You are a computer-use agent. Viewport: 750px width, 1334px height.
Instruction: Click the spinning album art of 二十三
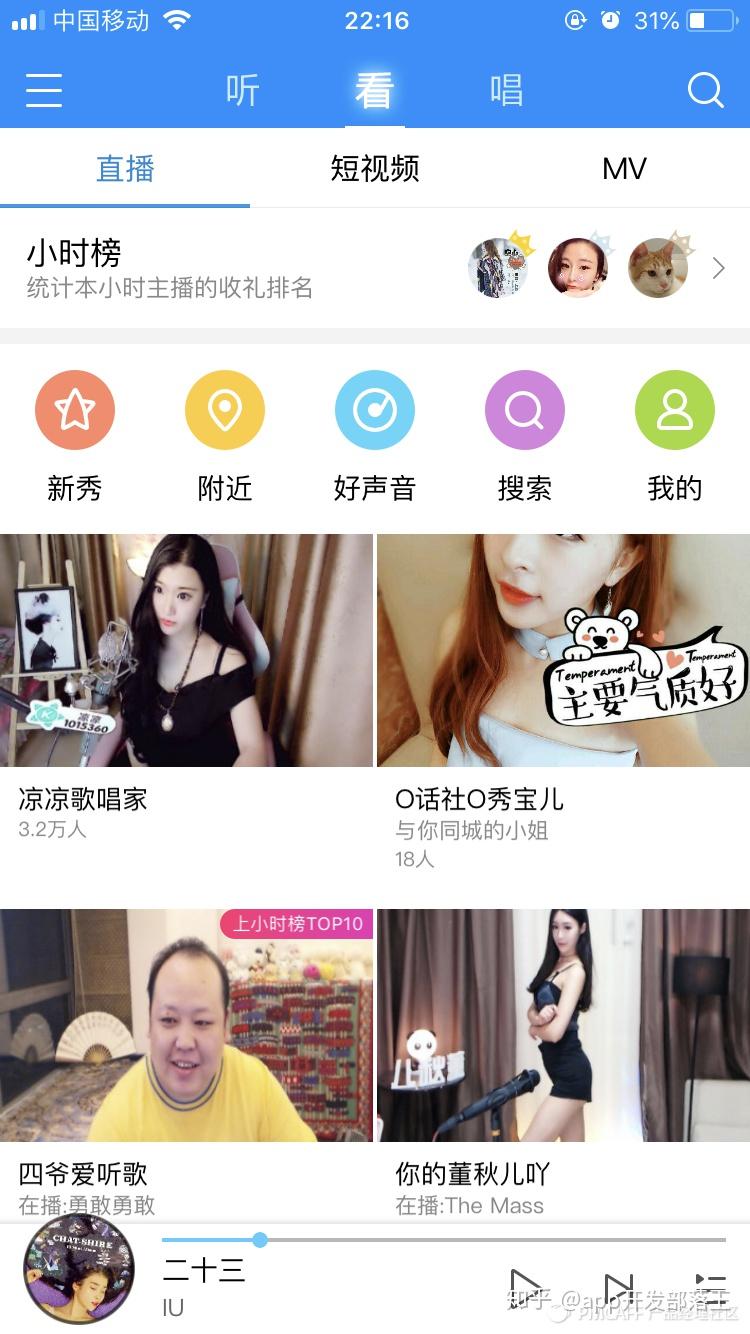pyautogui.click(x=79, y=1270)
